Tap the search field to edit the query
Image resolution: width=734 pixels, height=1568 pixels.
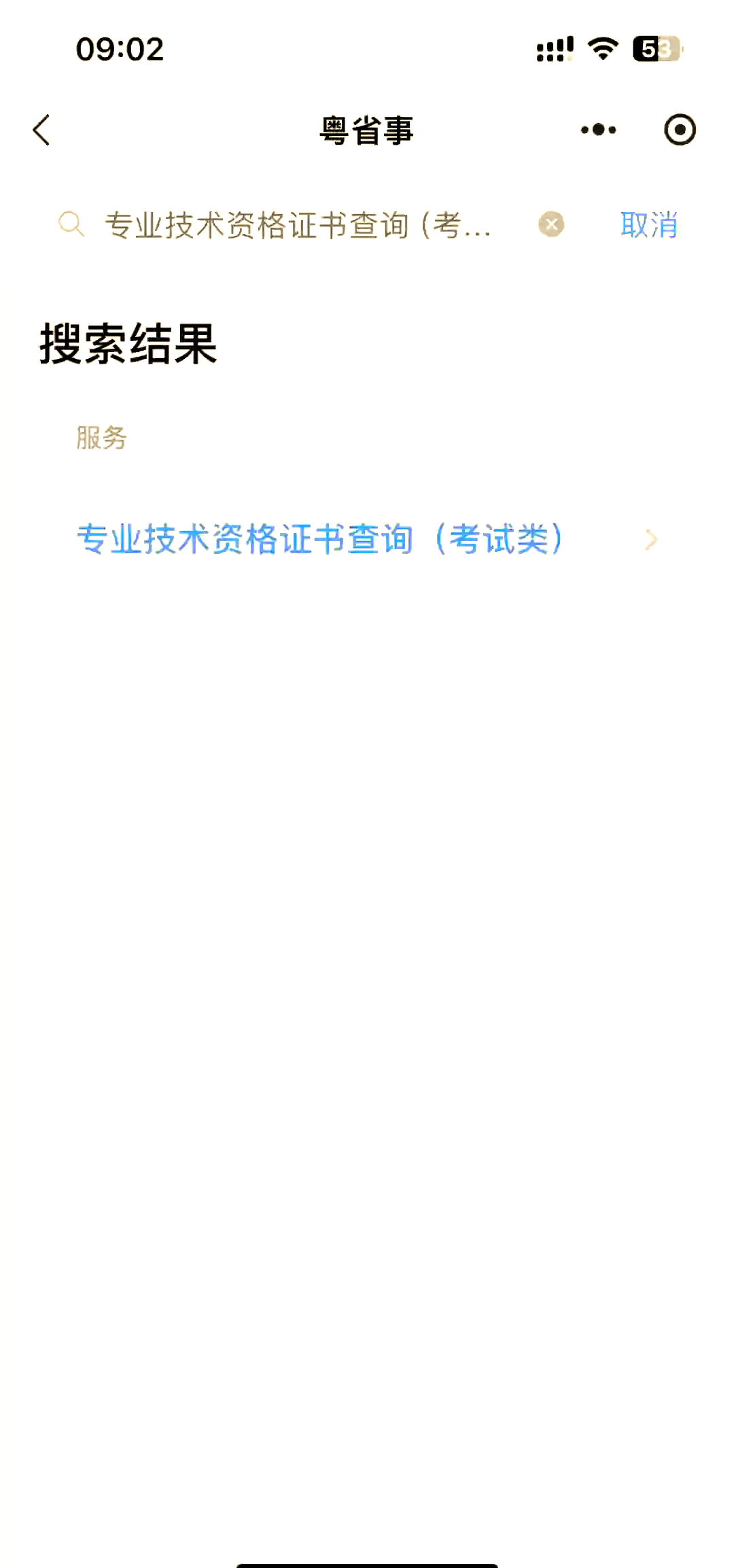[299, 225]
